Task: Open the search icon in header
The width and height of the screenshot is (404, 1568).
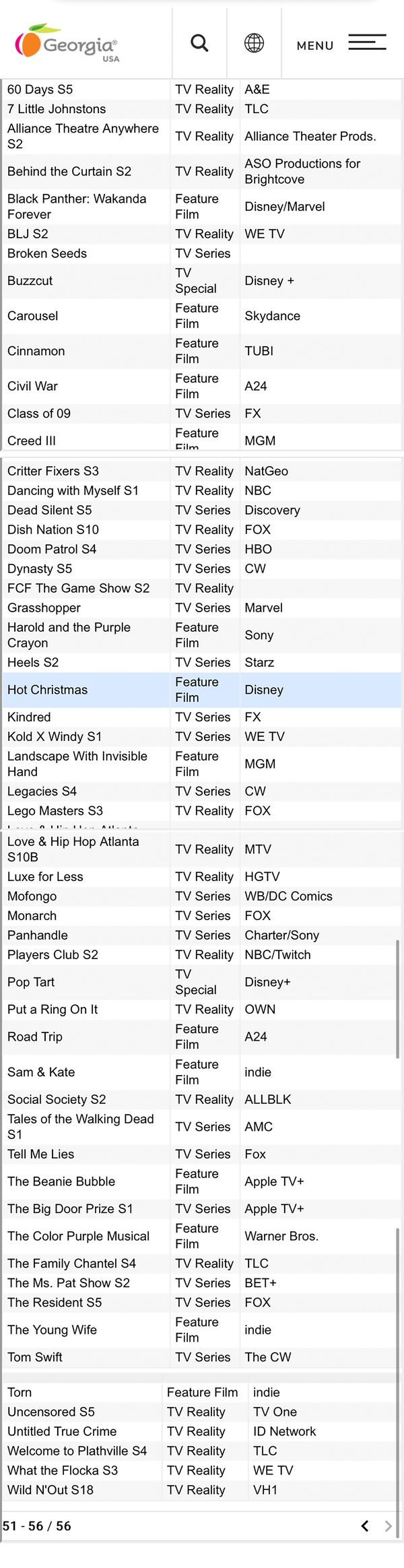Action: tap(199, 43)
